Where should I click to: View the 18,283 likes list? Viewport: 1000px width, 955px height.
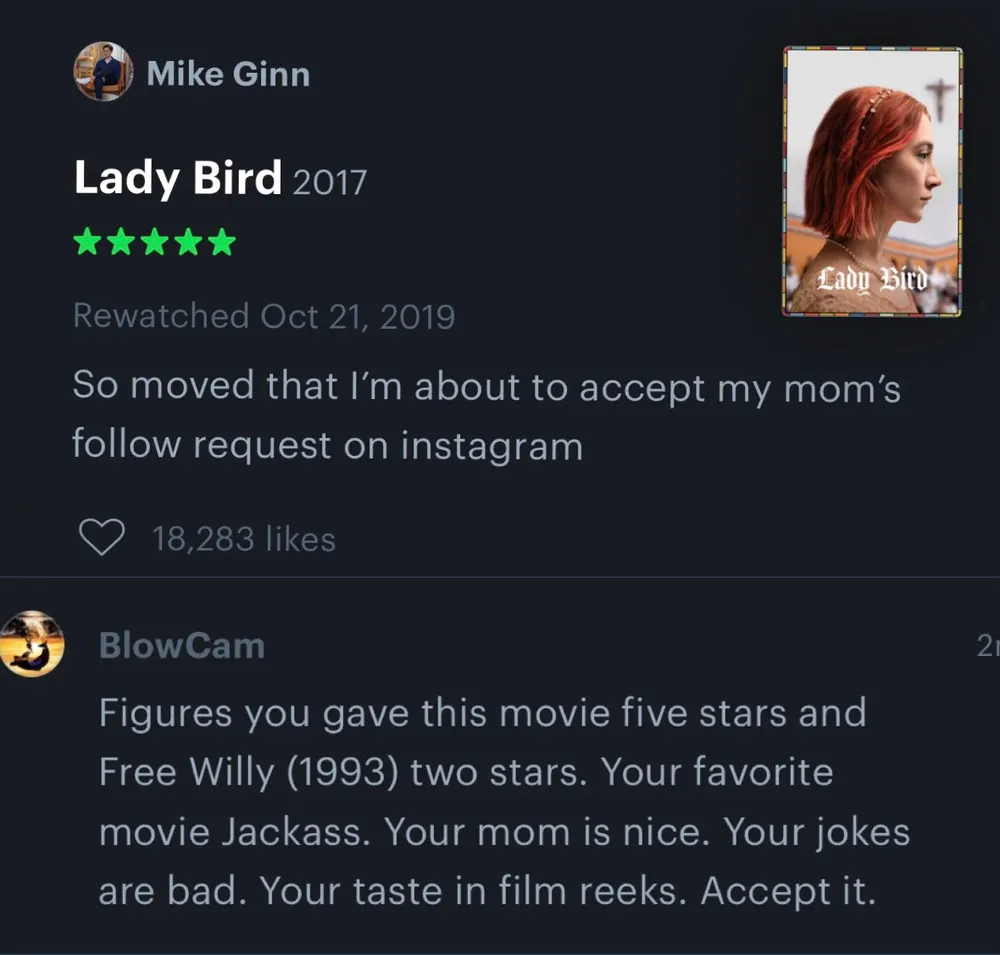click(243, 540)
